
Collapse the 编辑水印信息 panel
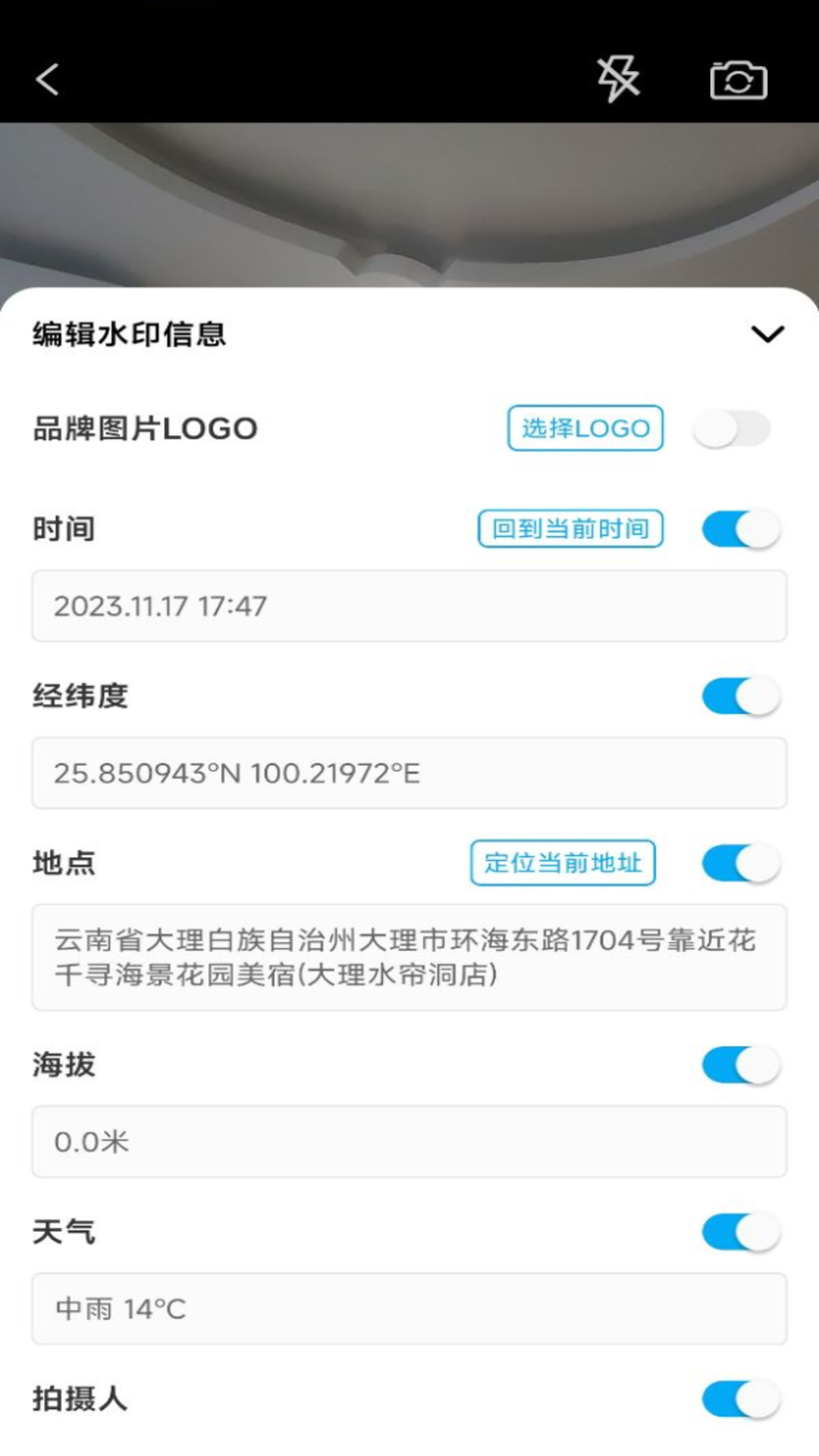click(x=768, y=334)
